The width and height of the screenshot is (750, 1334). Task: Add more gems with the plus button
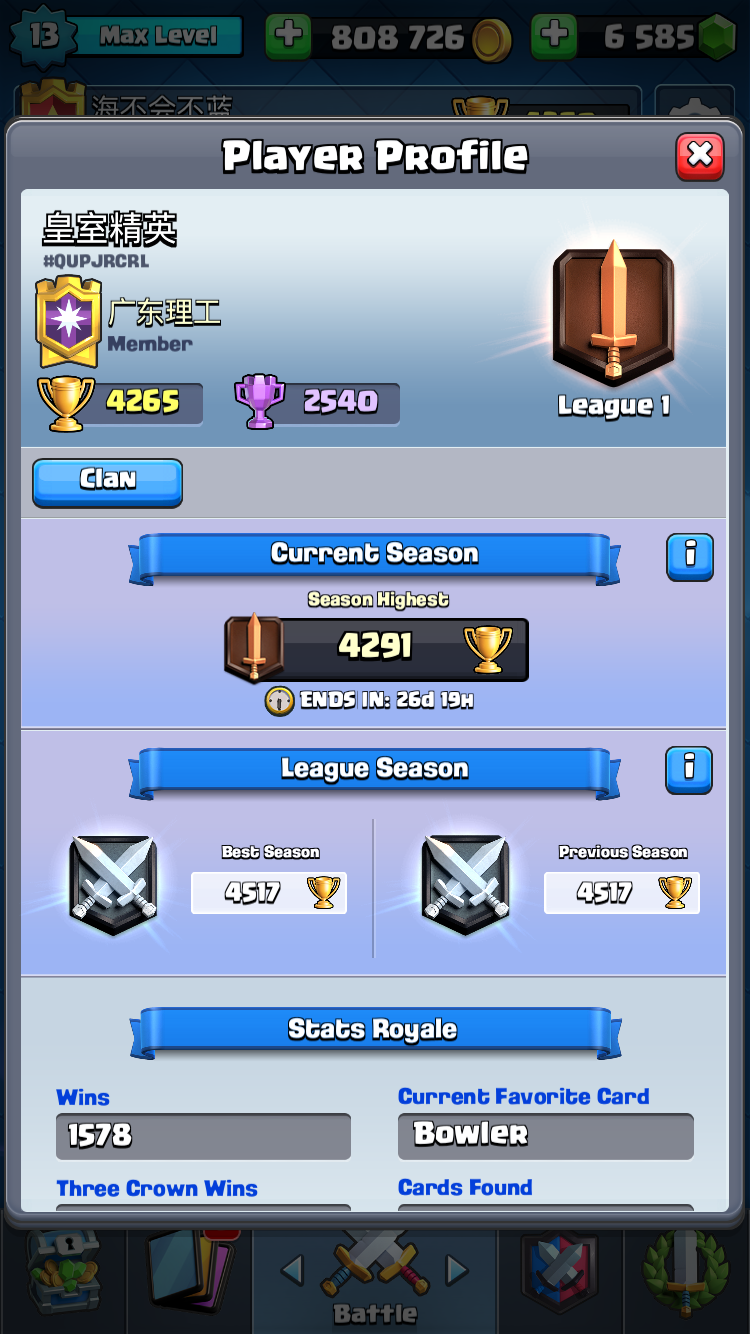[553, 36]
